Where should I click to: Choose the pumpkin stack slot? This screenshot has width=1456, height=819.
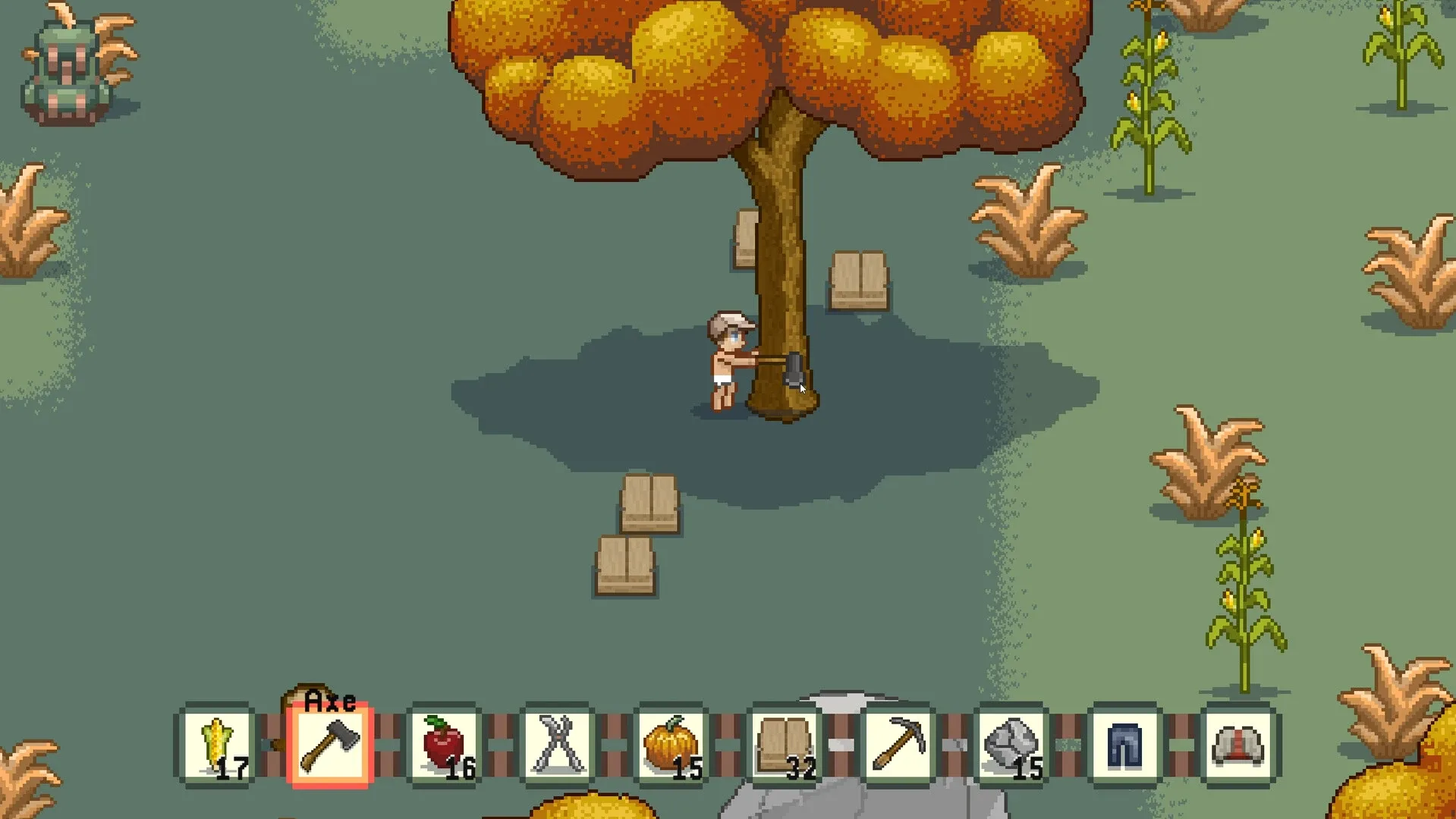pos(671,745)
